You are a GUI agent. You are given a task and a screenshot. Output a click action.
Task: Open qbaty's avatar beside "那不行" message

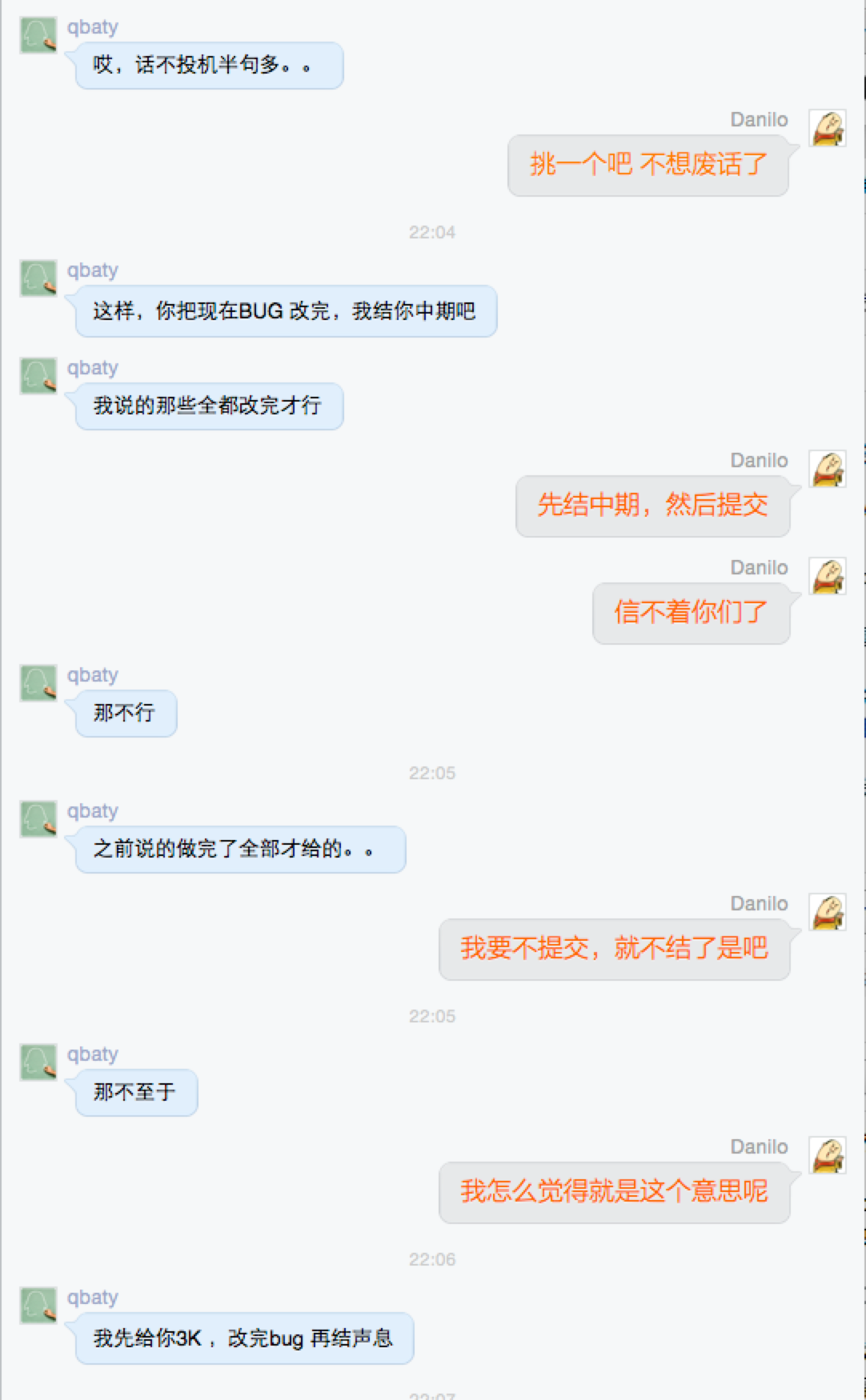pos(38,682)
